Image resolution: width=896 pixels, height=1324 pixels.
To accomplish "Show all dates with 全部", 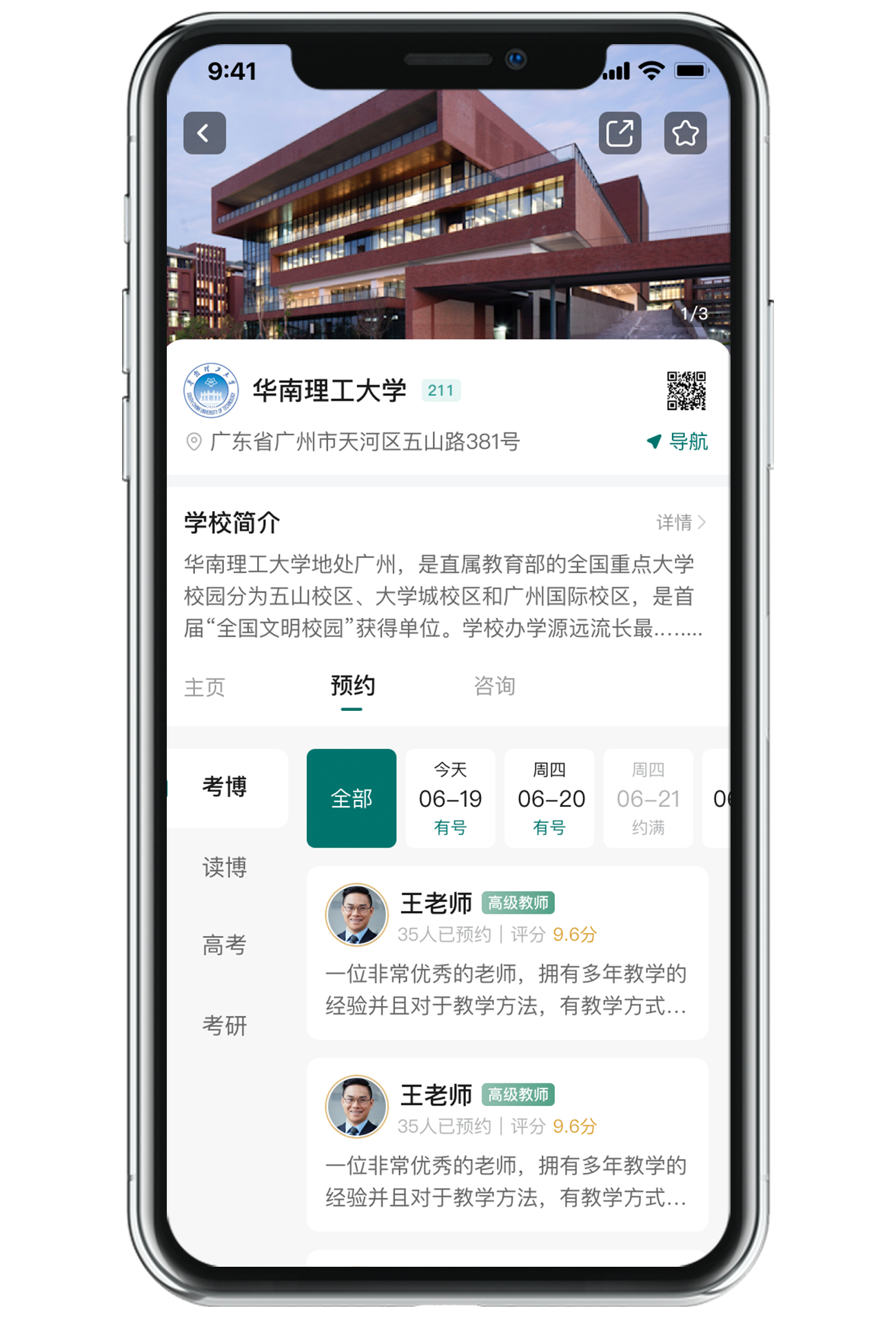I will [x=352, y=798].
